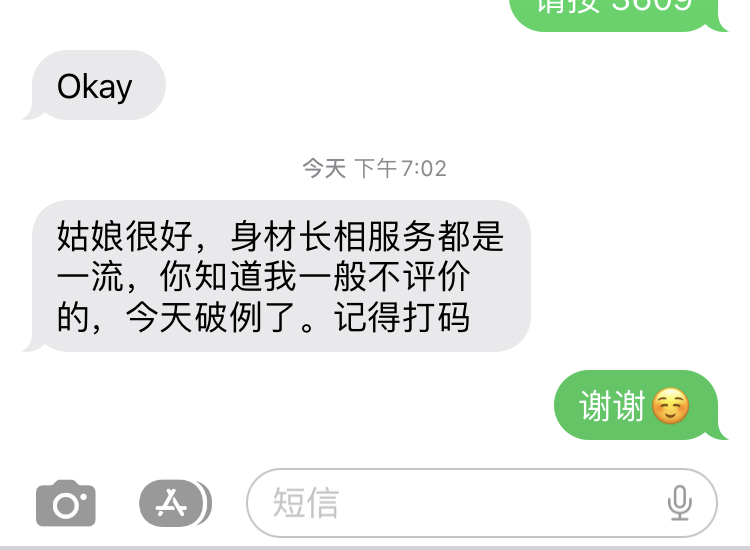The height and width of the screenshot is (550, 750).
Task: Start voice dictation with the microphone
Action: (679, 503)
